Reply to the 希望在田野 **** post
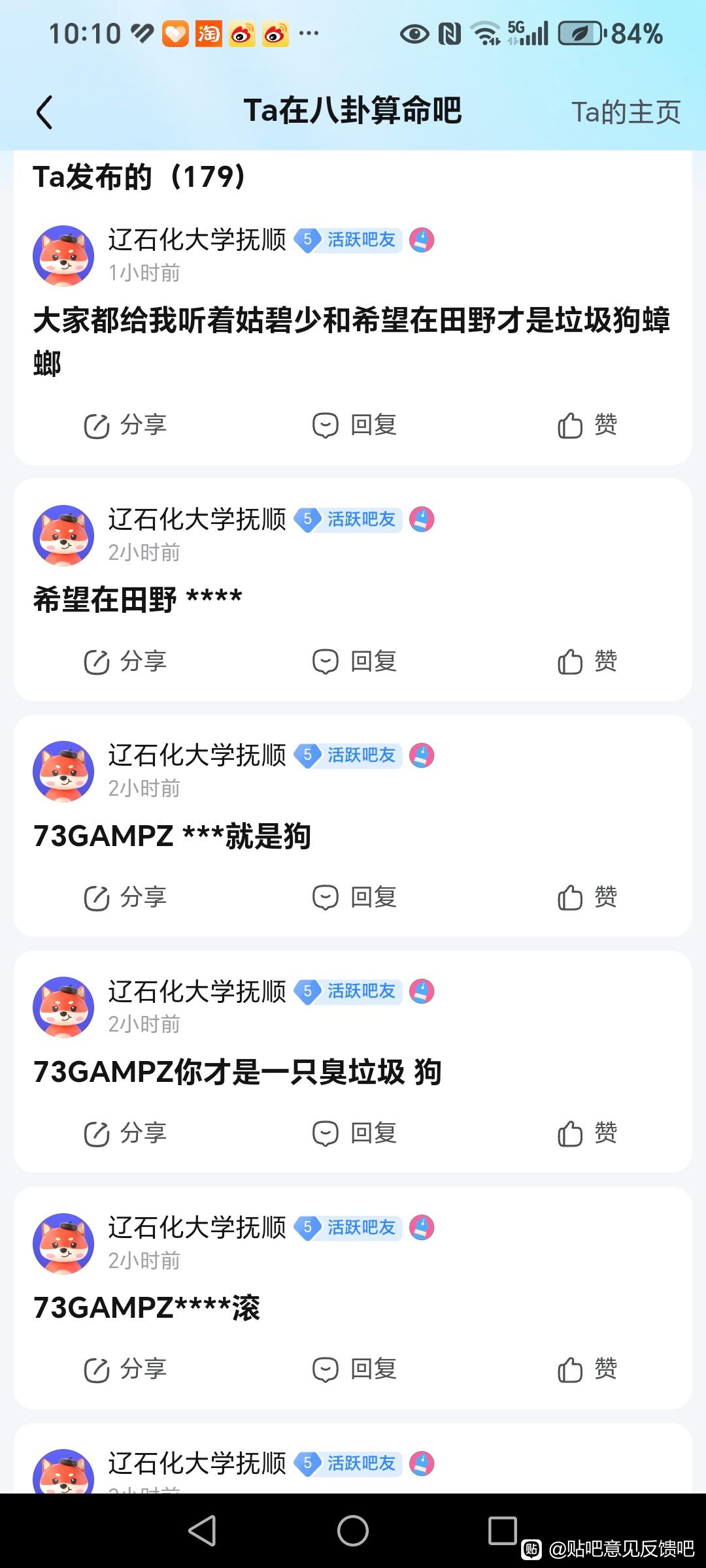Image resolution: width=706 pixels, height=1568 pixels. click(x=354, y=661)
